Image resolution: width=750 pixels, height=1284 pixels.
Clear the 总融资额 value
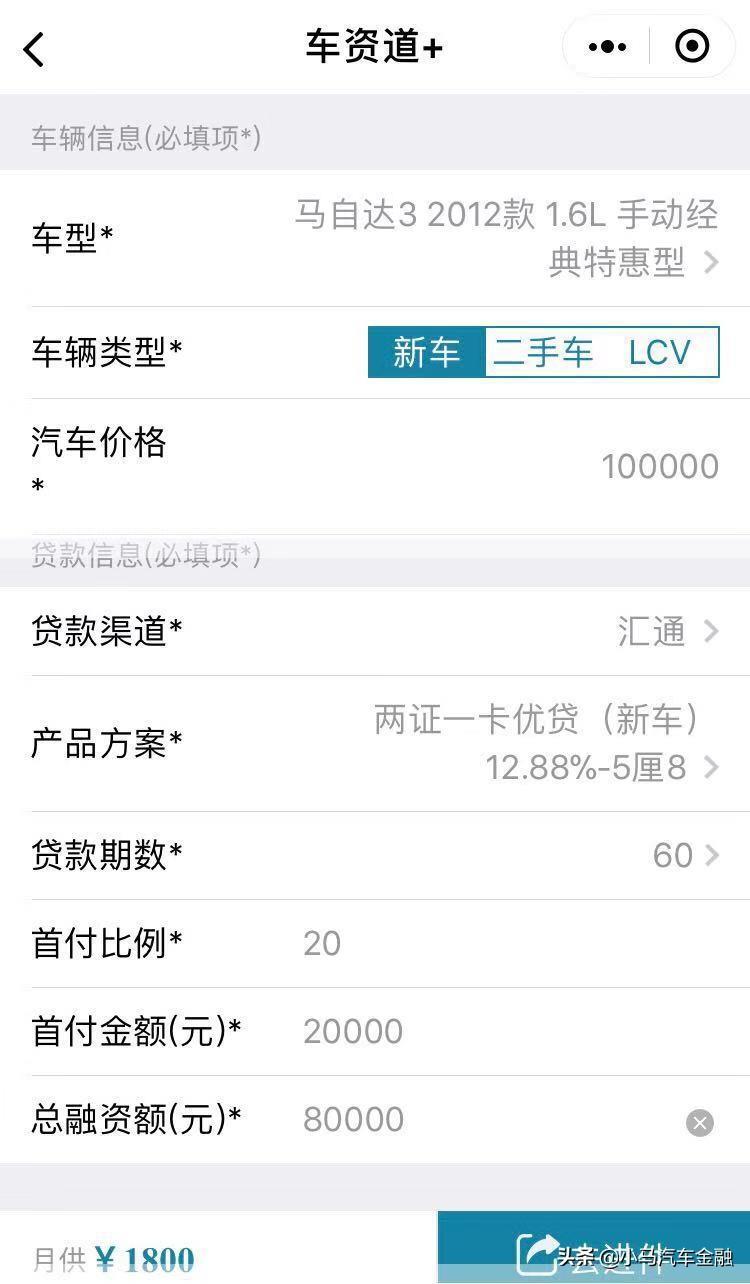coord(700,1123)
